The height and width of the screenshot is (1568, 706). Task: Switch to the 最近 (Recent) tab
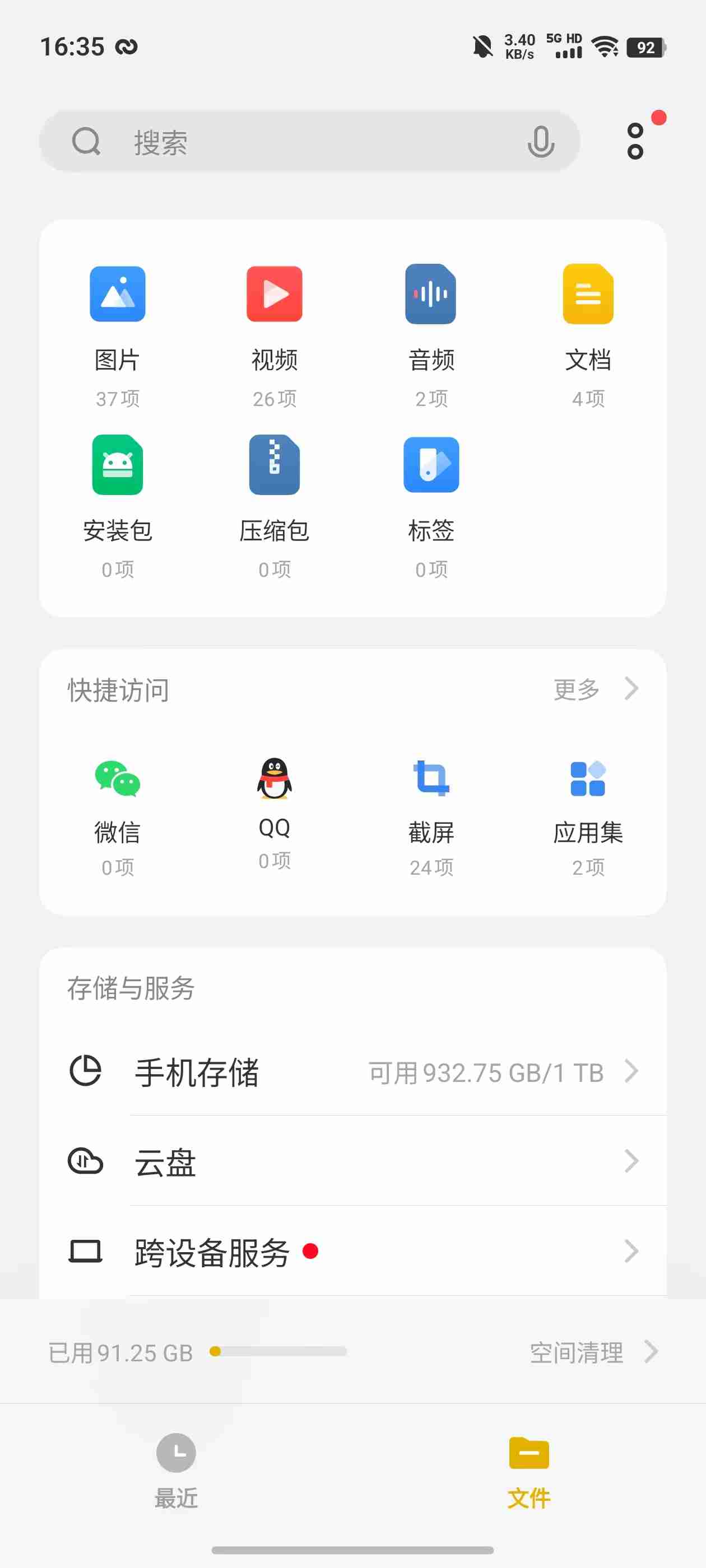click(176, 1478)
